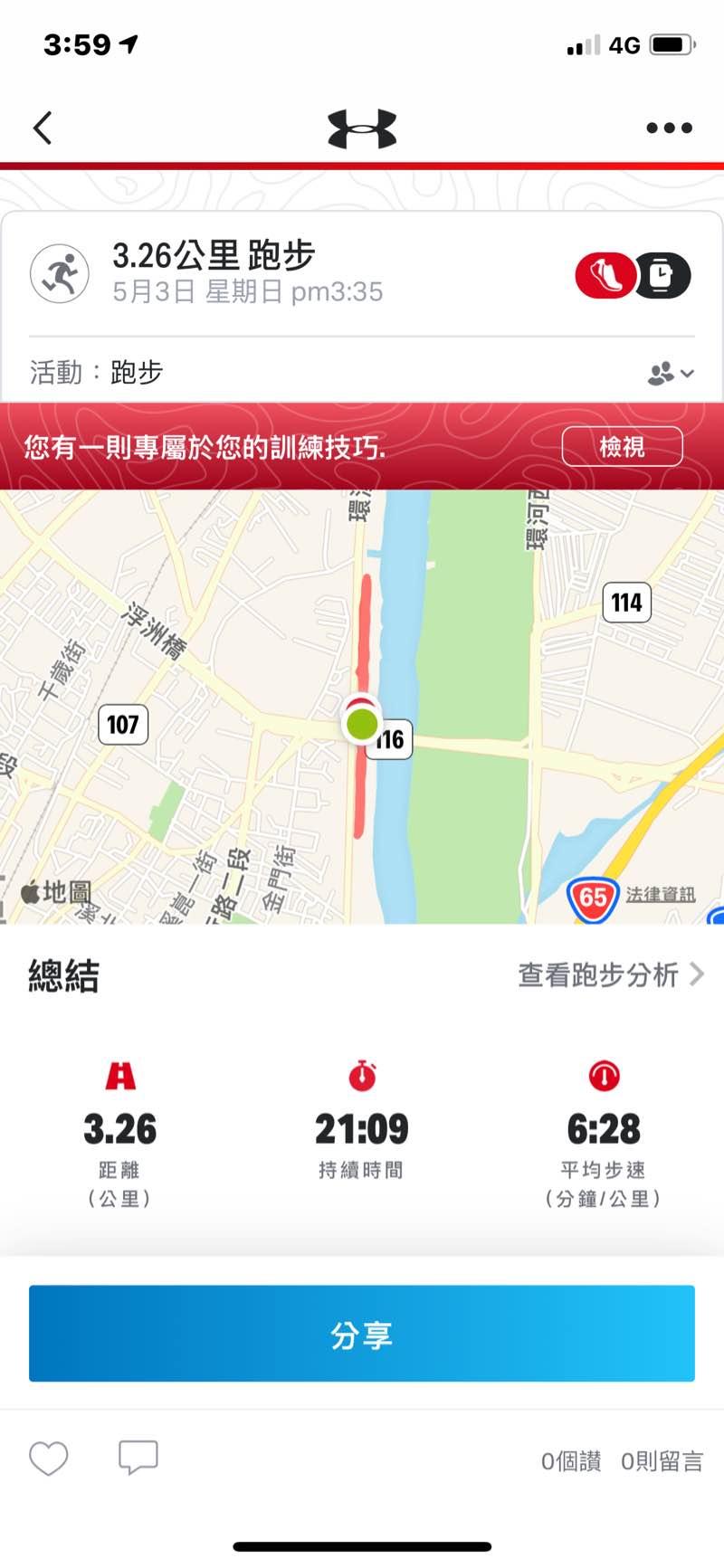Open comments with the speech bubble icon

[138, 1458]
